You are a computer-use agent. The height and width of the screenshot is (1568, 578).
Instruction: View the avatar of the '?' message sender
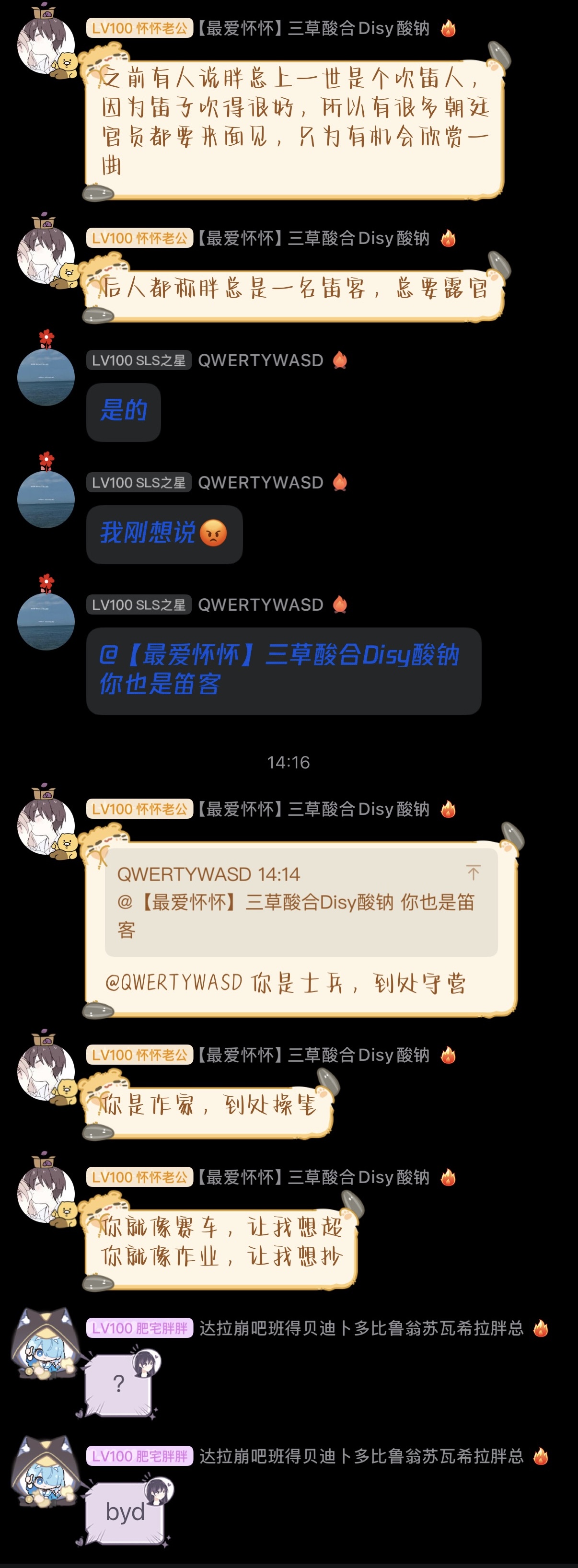[x=46, y=1344]
